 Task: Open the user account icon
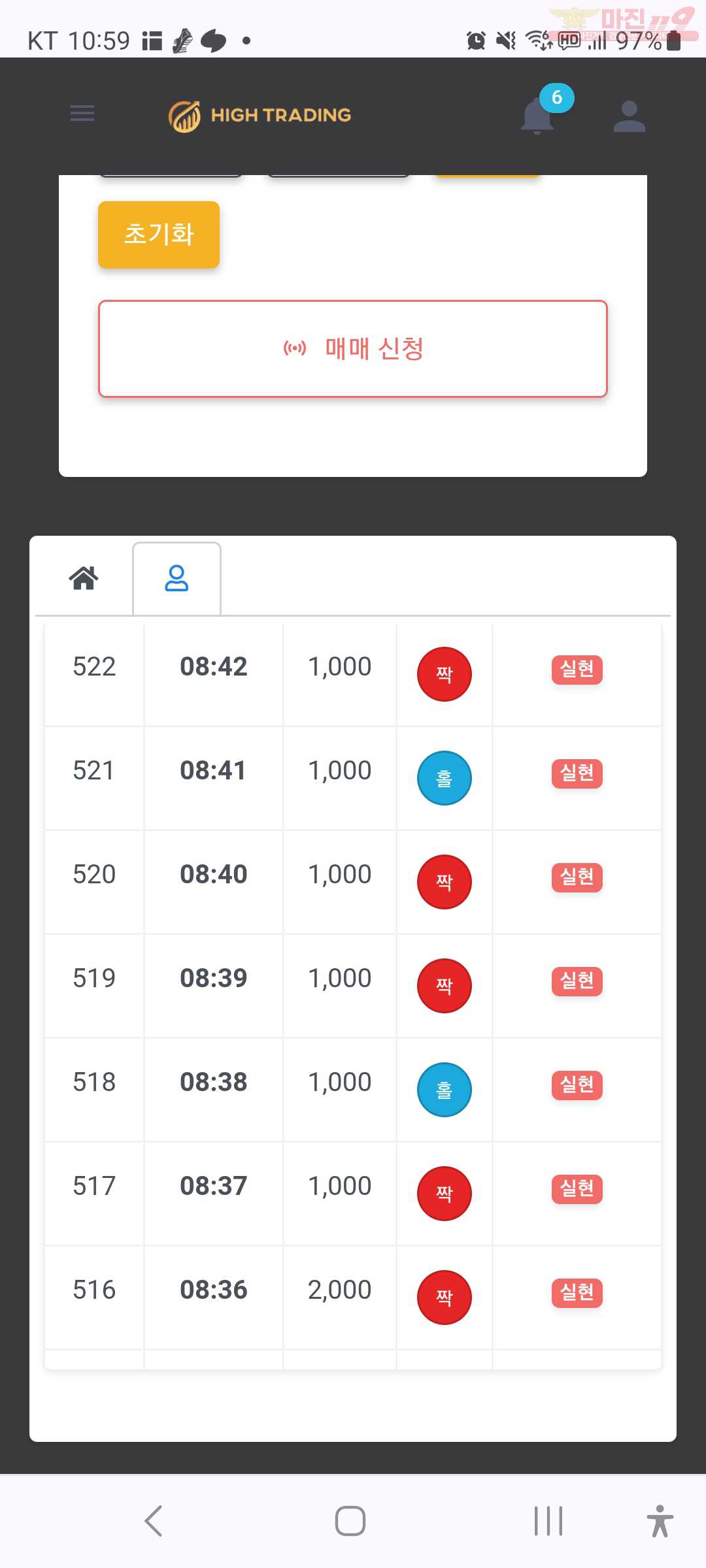coord(630,116)
